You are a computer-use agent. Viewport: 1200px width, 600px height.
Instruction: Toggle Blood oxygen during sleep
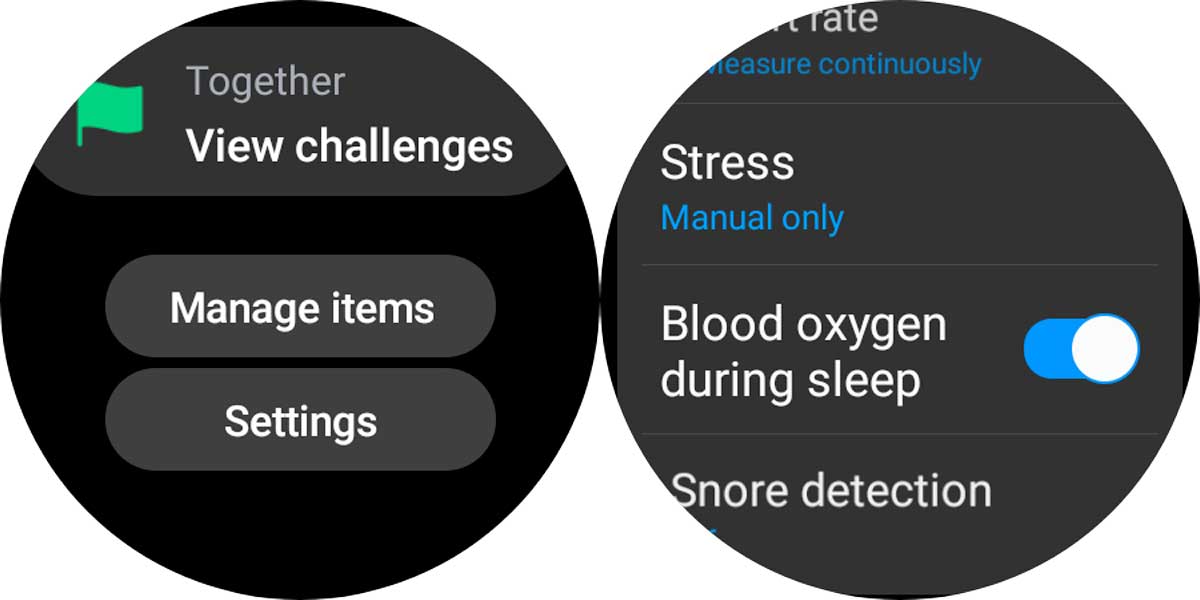(1080, 350)
